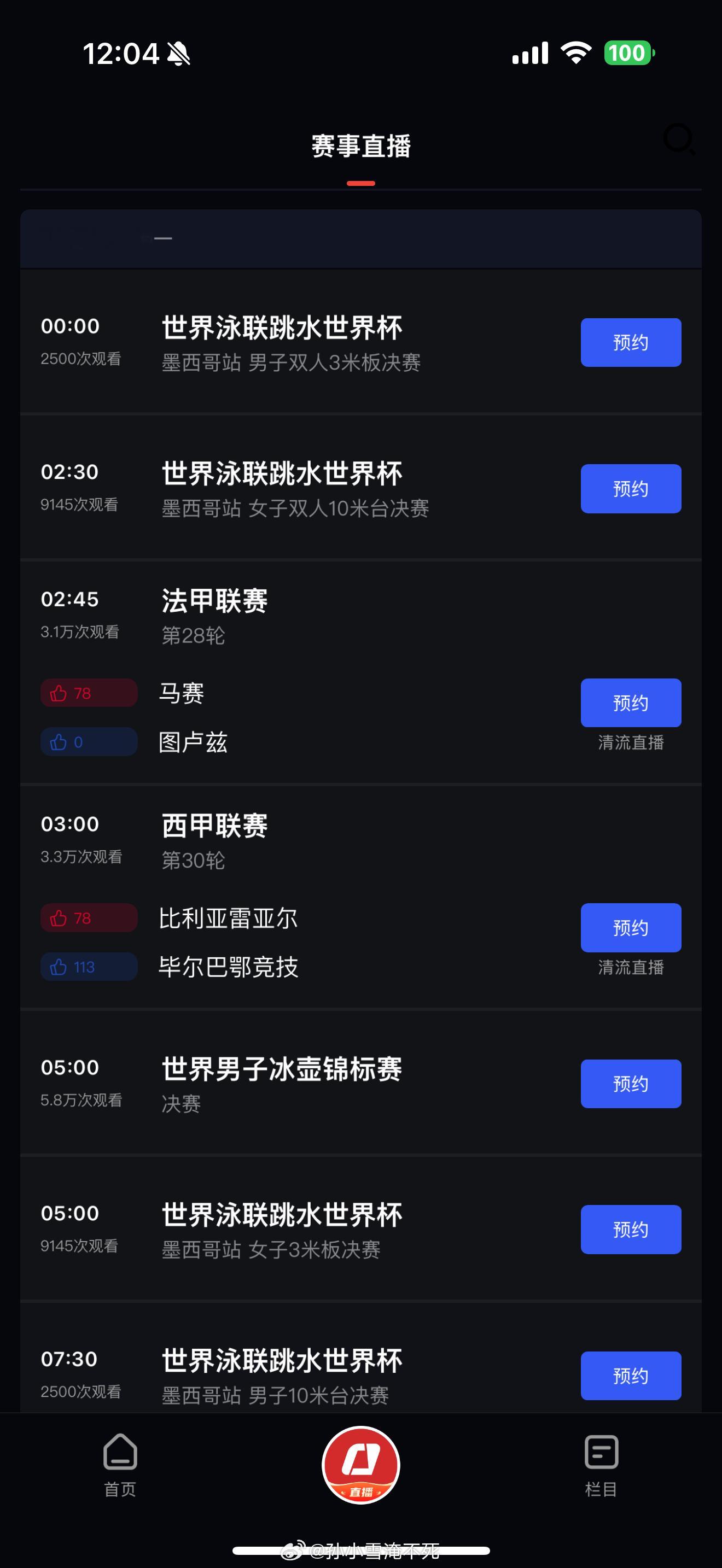Open the center 直播 tab

pyautogui.click(x=361, y=1465)
